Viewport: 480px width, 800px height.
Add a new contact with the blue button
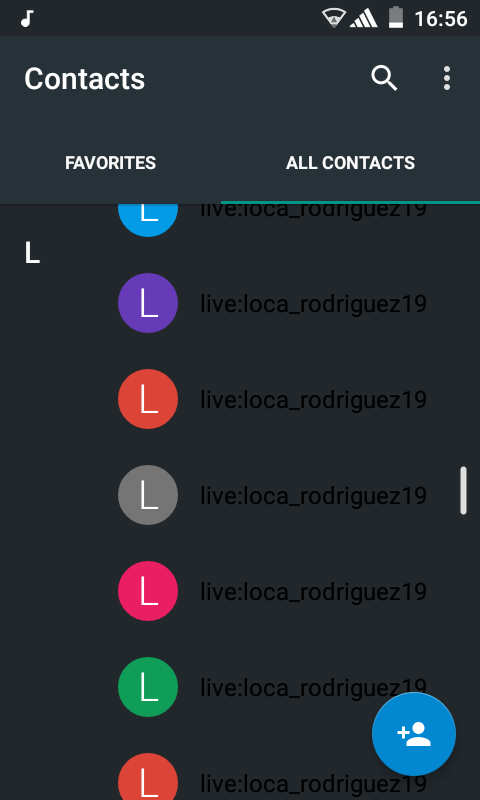tap(414, 734)
